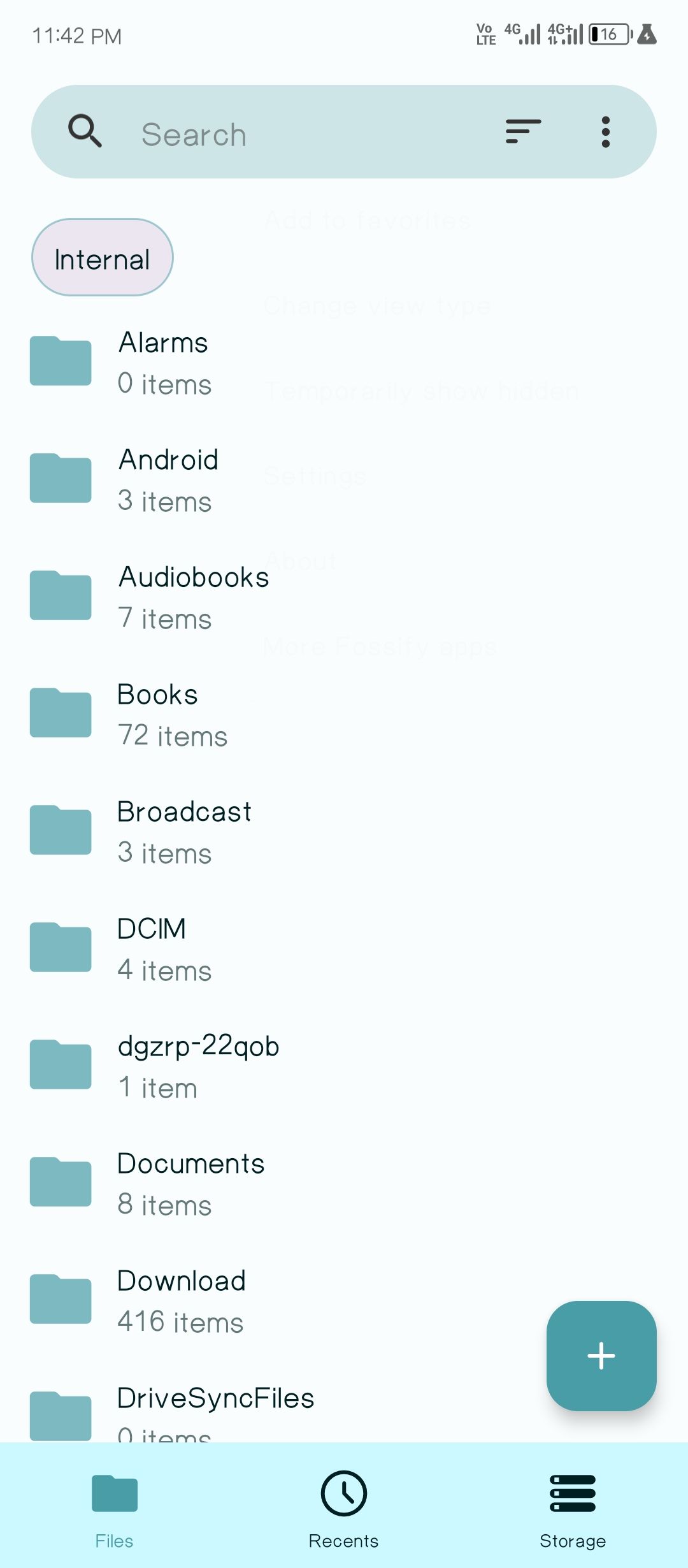Viewport: 688px width, 1568px height.
Task: Select the Internal storage chip
Action: point(103,258)
